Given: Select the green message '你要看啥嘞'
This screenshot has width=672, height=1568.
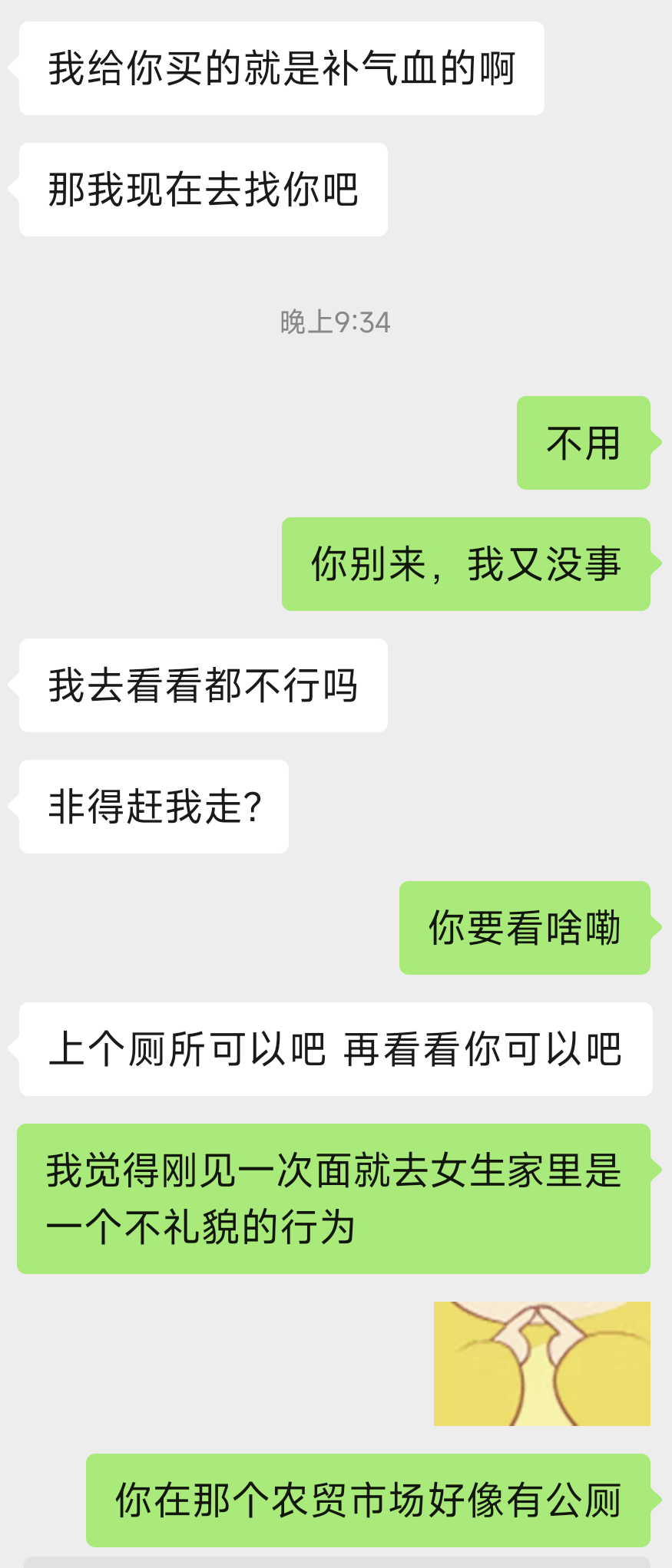Looking at the screenshot, I should [525, 928].
